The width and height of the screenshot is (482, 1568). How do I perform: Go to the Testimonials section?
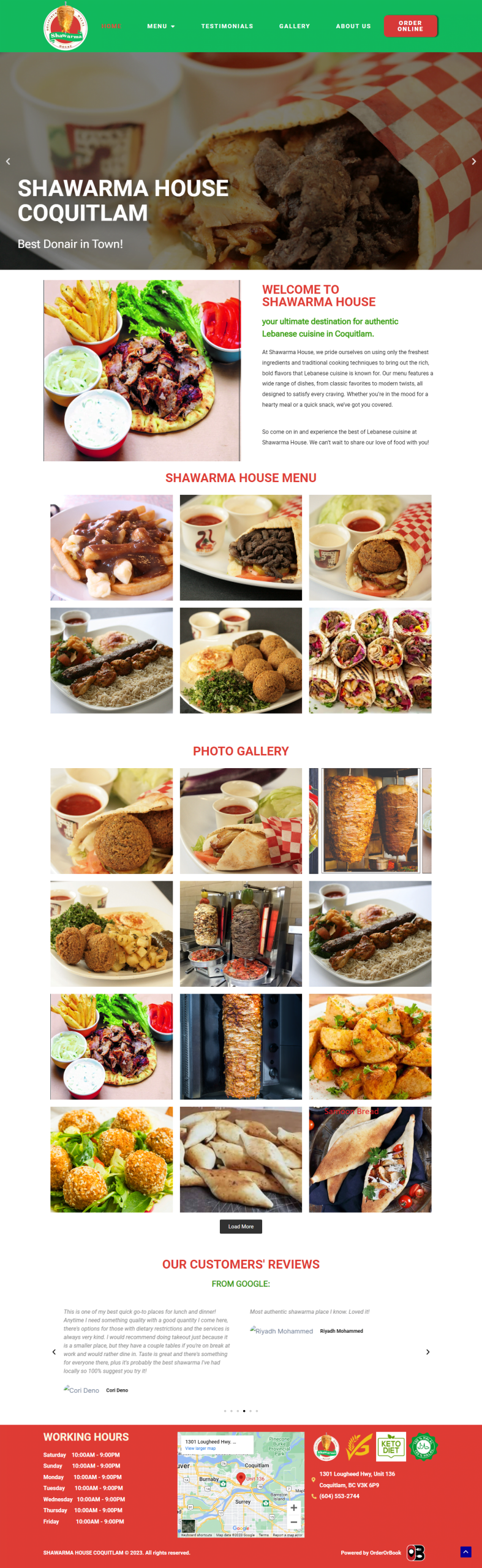pyautogui.click(x=227, y=26)
